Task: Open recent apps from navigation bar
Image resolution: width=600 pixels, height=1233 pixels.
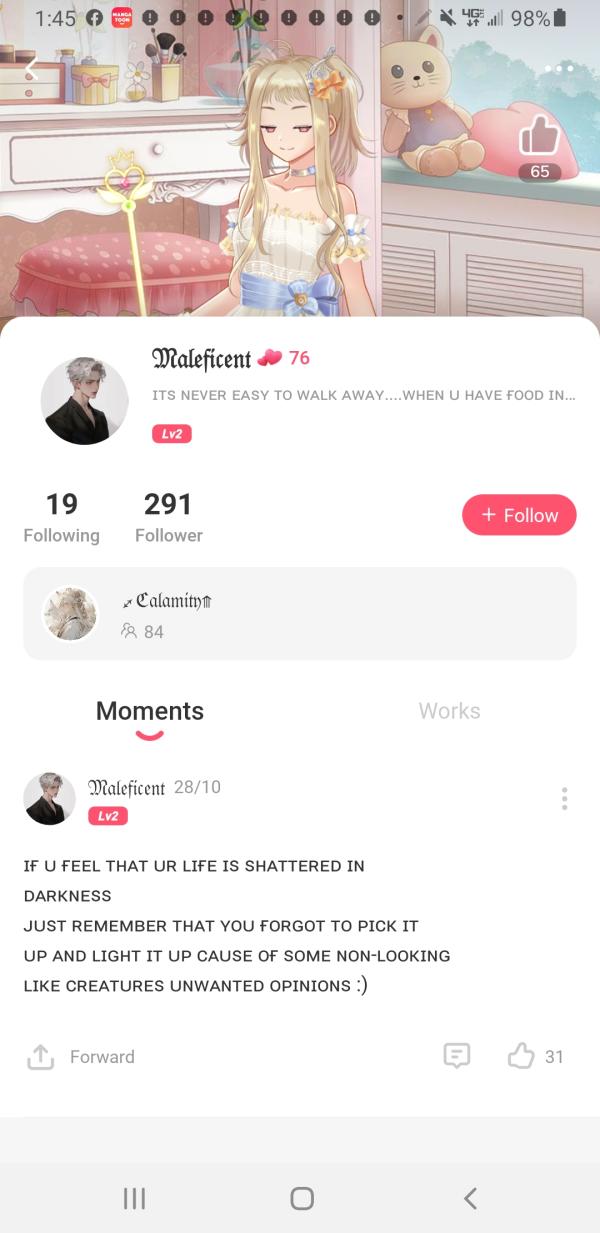Action: (x=134, y=1198)
